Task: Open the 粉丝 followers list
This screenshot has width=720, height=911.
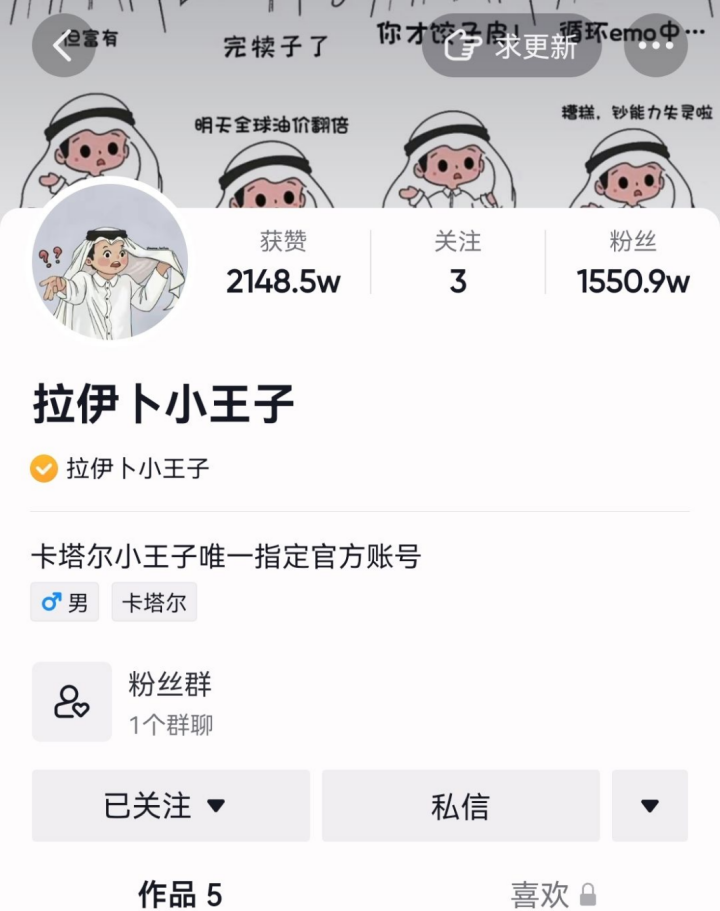Action: click(633, 264)
